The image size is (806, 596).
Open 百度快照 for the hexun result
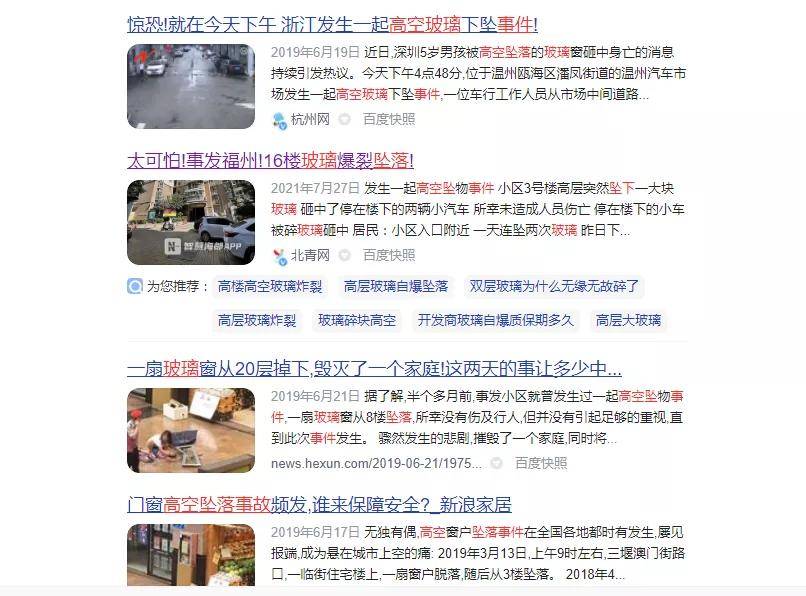click(541, 463)
